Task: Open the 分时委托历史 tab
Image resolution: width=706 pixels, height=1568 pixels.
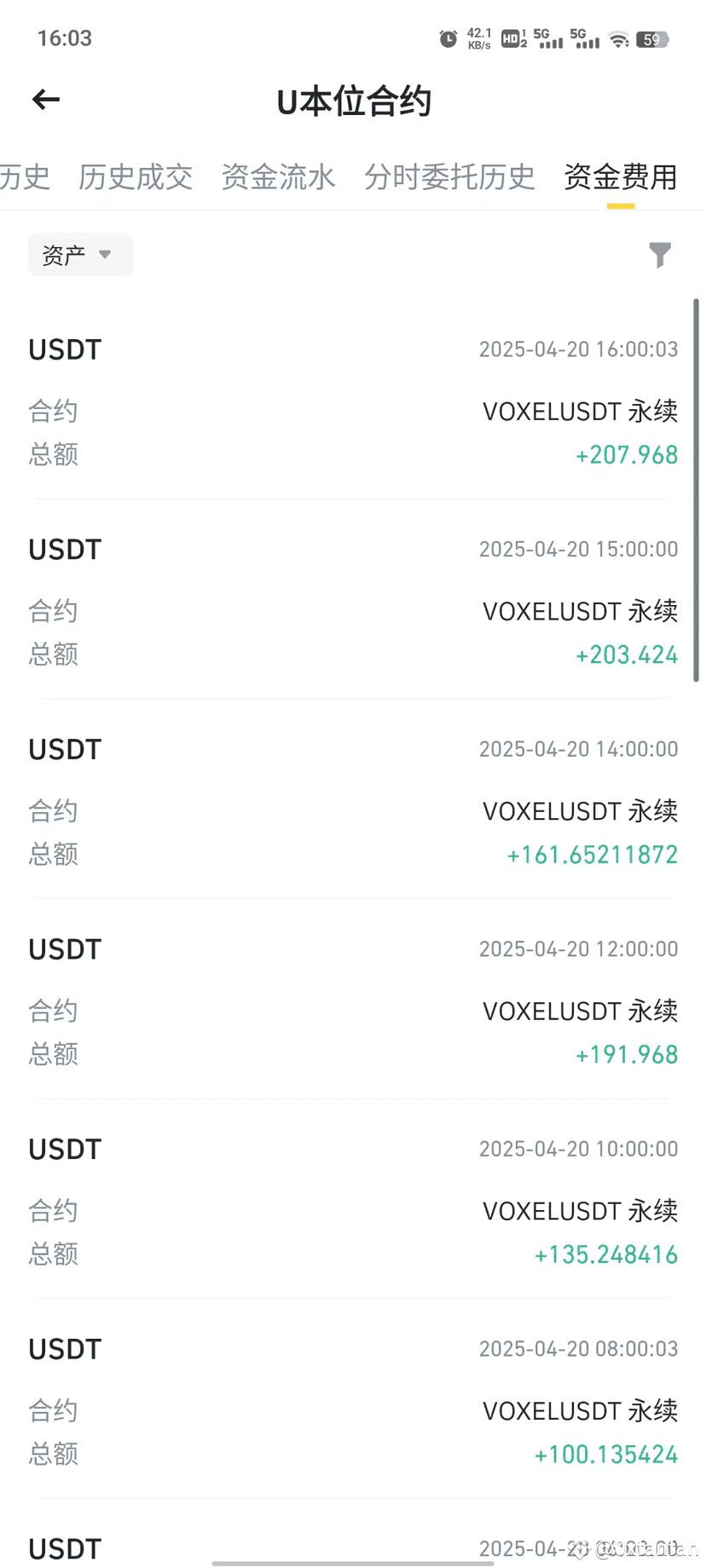Action: [449, 177]
